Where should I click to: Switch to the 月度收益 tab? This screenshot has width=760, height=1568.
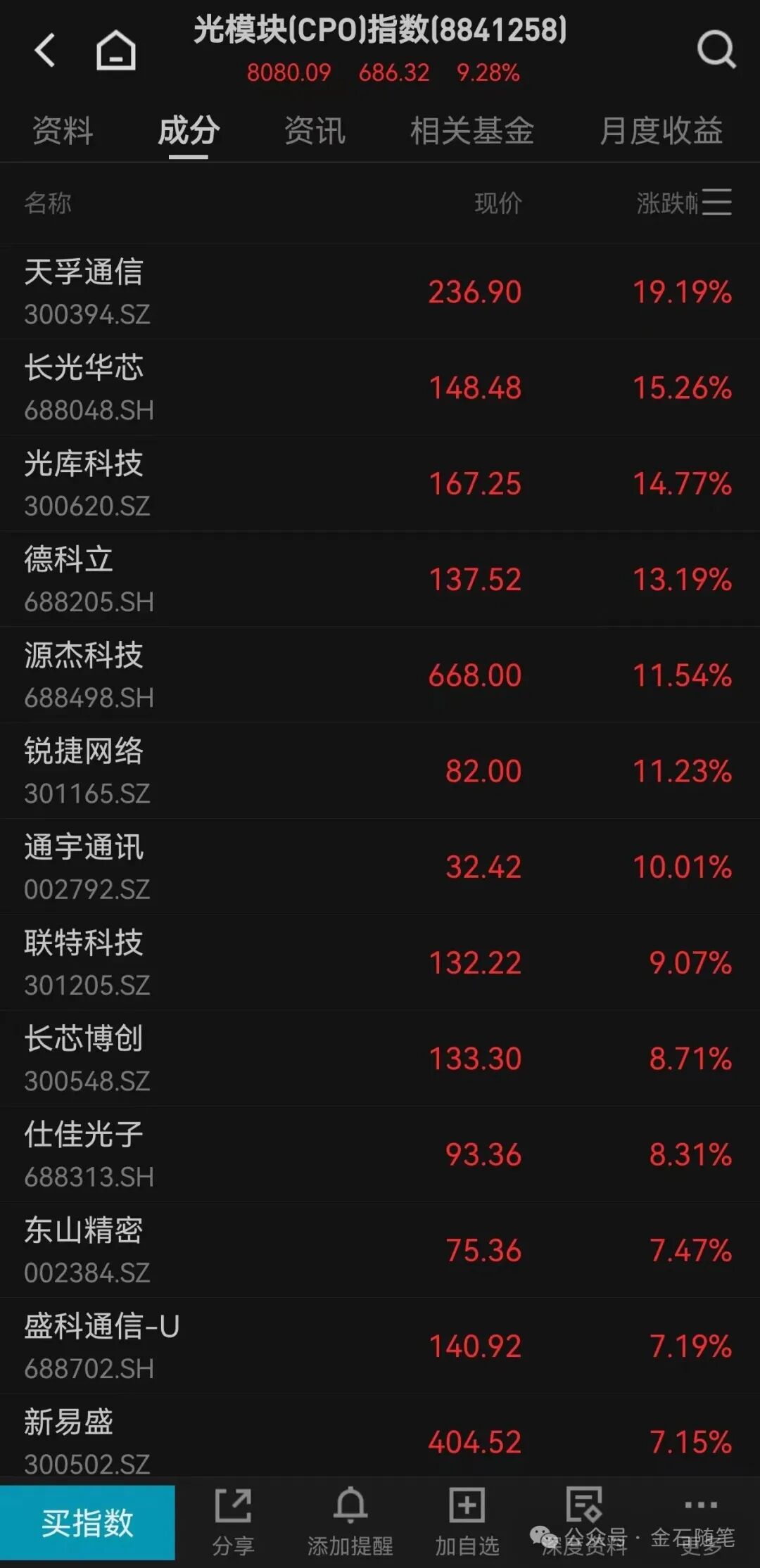click(661, 131)
